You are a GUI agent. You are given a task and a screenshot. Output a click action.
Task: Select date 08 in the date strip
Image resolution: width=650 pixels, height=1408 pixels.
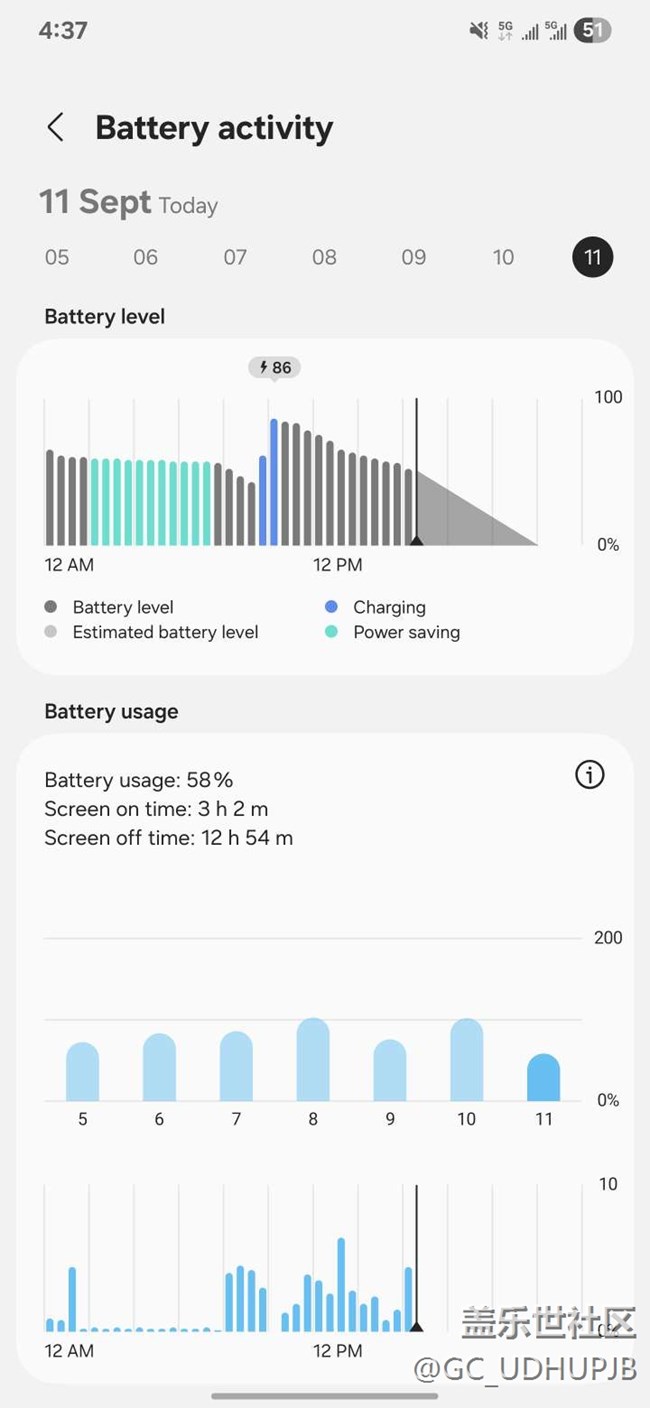[x=324, y=257]
